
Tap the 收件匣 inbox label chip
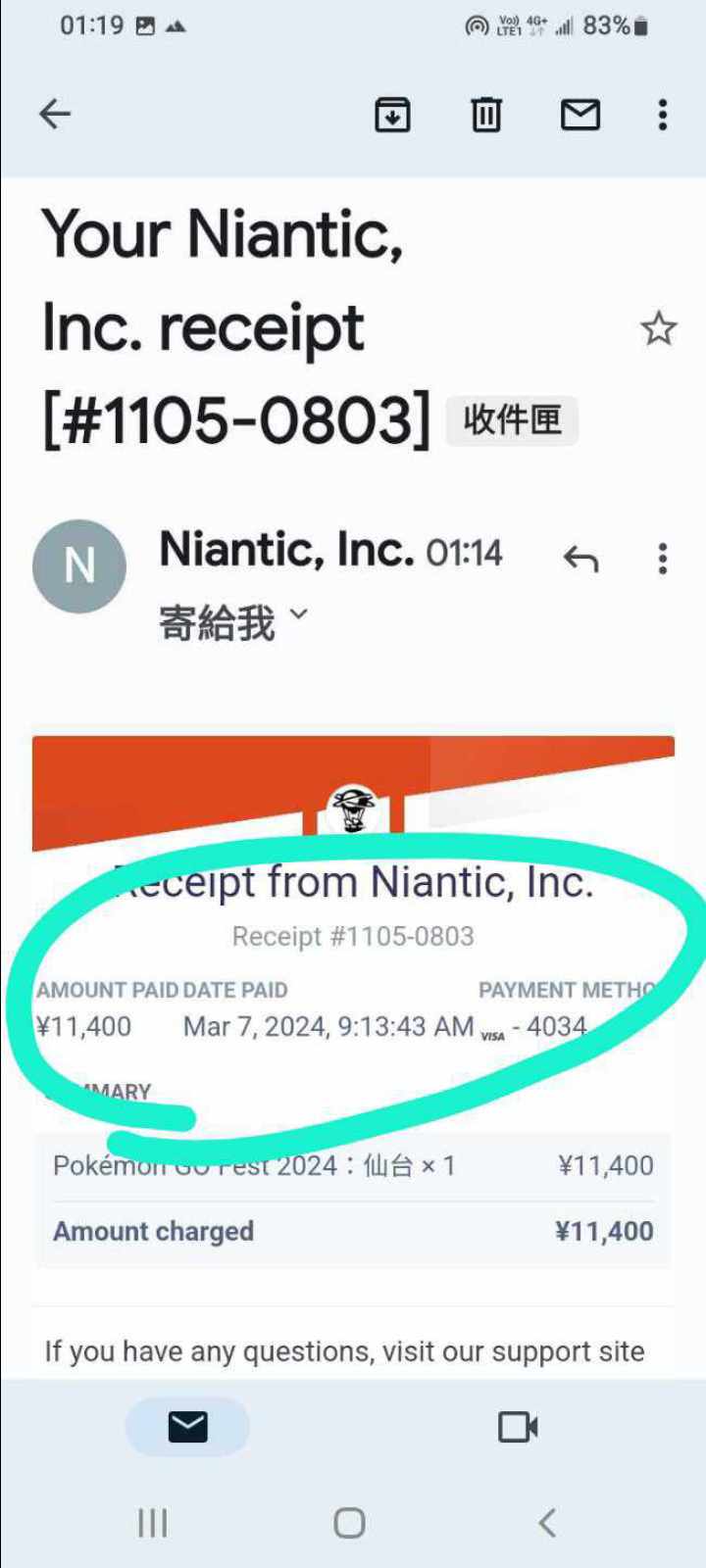(x=512, y=420)
